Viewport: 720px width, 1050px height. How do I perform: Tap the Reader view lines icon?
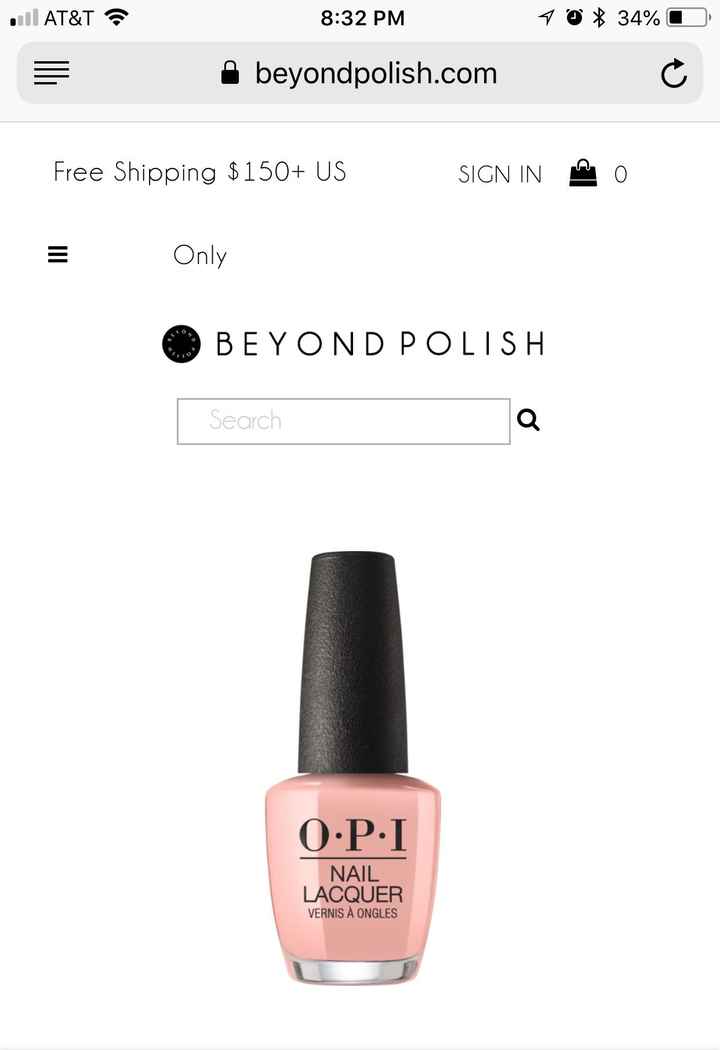(51, 72)
